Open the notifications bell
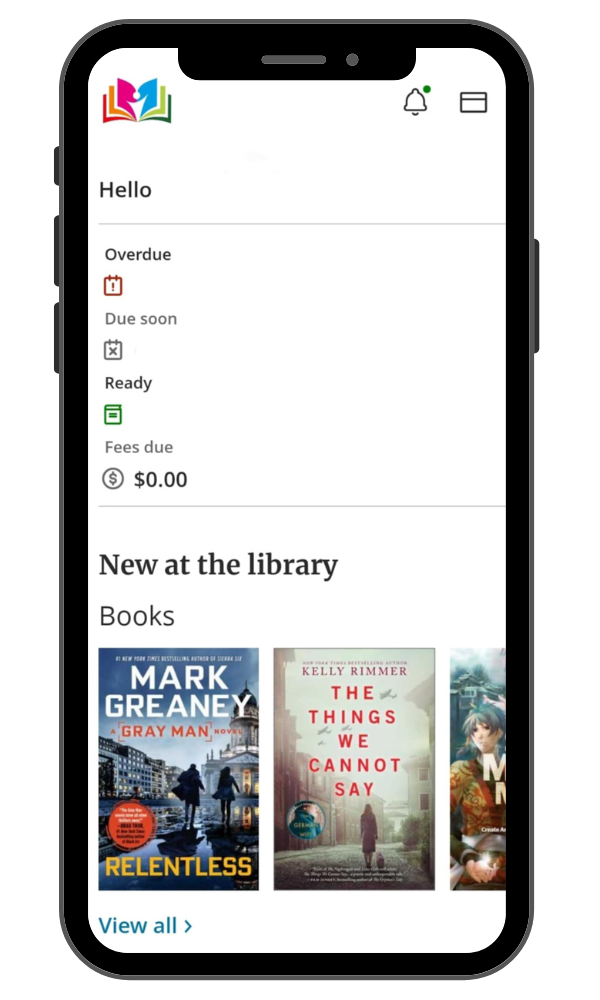Image resolution: width=600 pixels, height=1000 pixels. pos(415,102)
